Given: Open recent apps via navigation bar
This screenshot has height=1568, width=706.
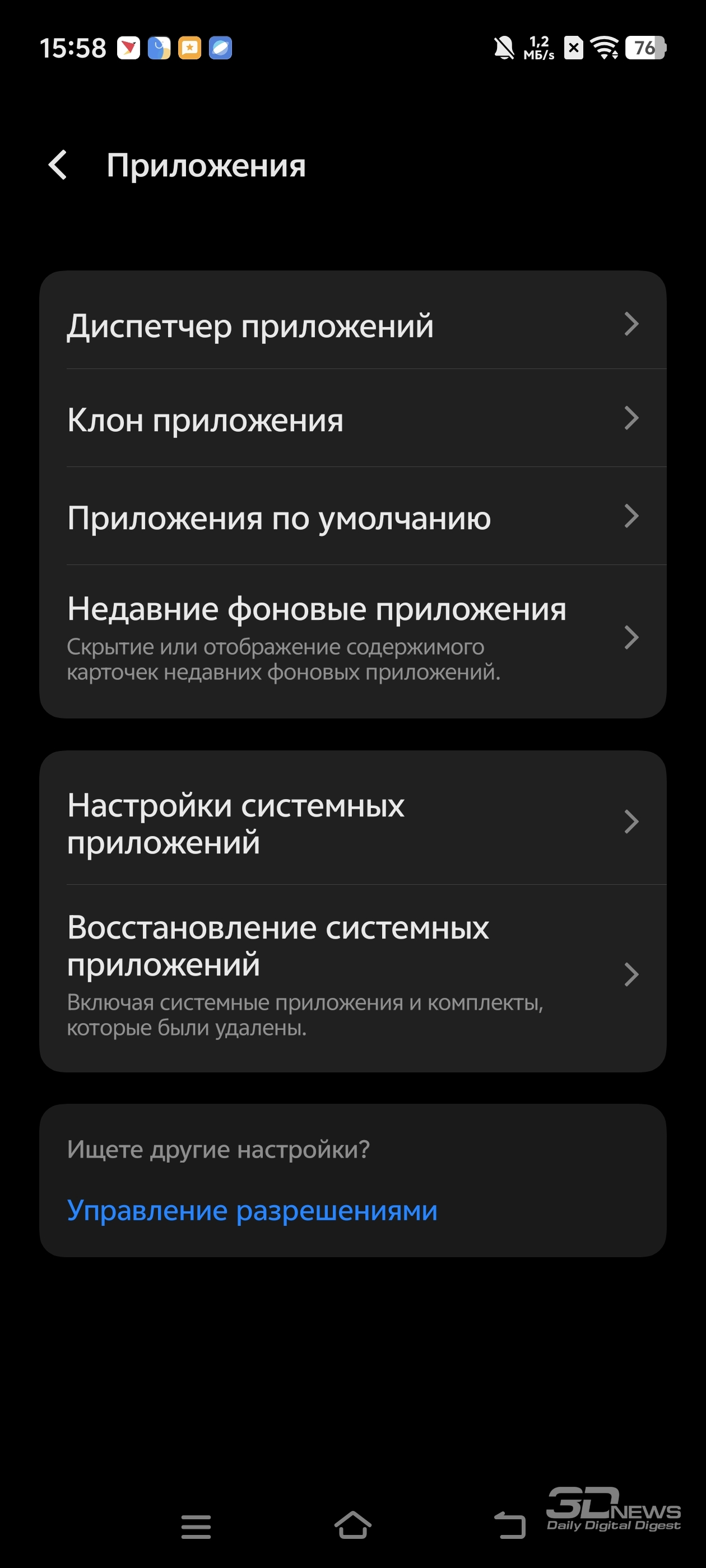Looking at the screenshot, I should (196, 1526).
